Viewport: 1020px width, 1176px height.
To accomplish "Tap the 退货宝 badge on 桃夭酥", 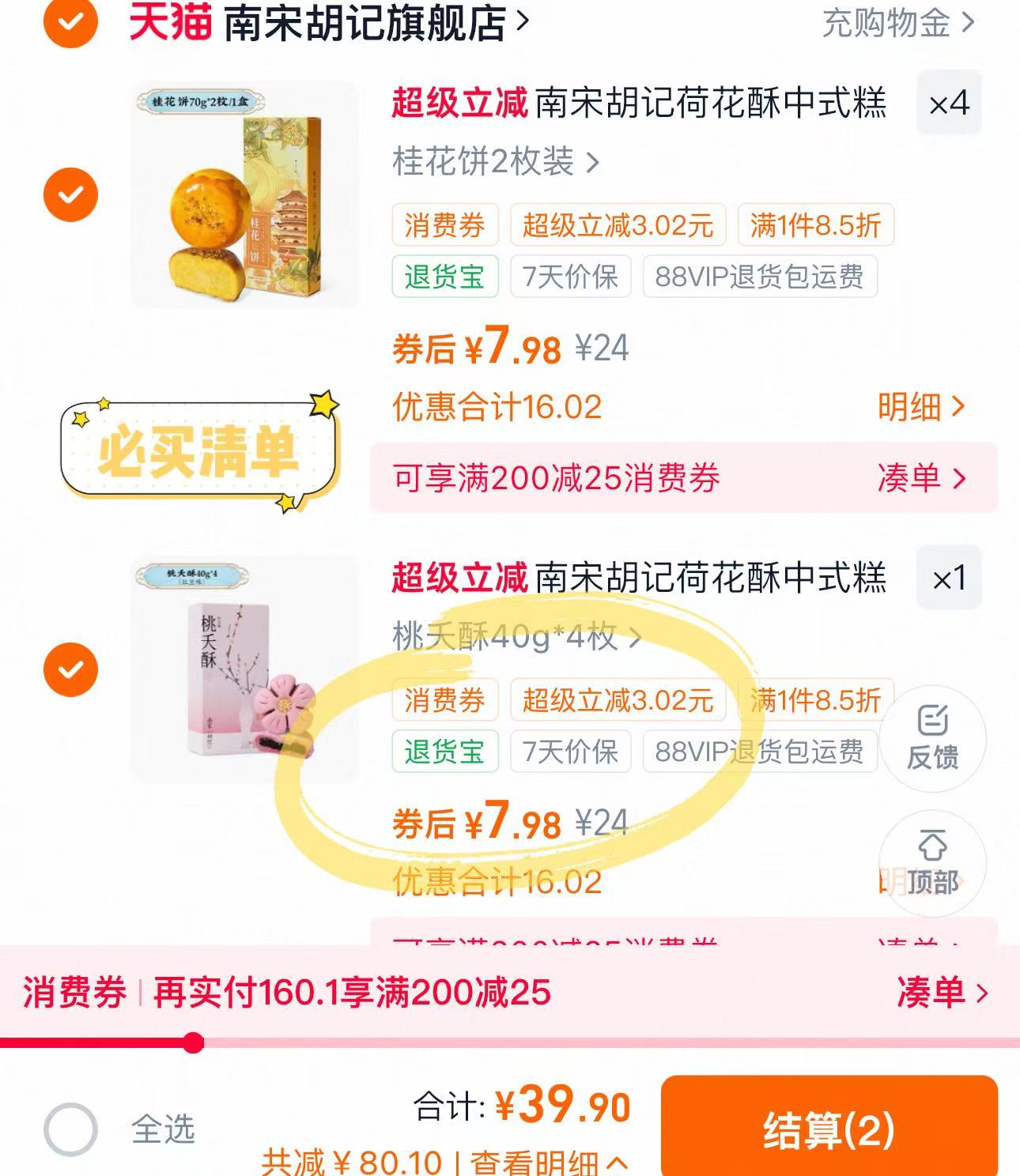I will [x=445, y=753].
